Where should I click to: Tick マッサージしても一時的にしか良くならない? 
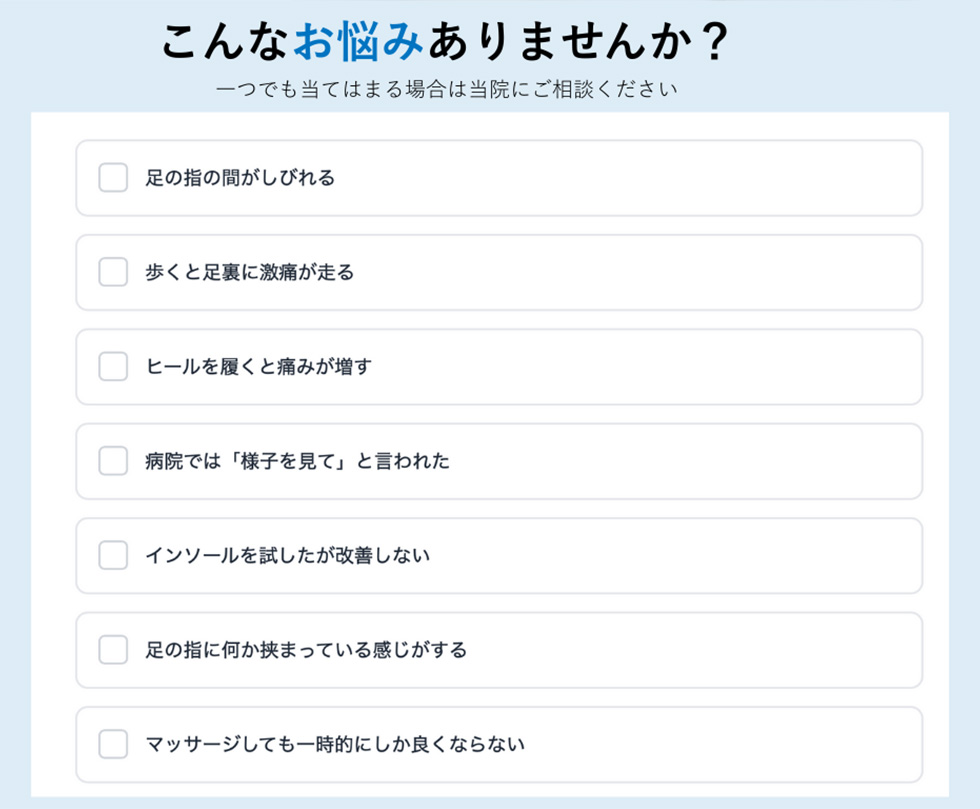[113, 744]
